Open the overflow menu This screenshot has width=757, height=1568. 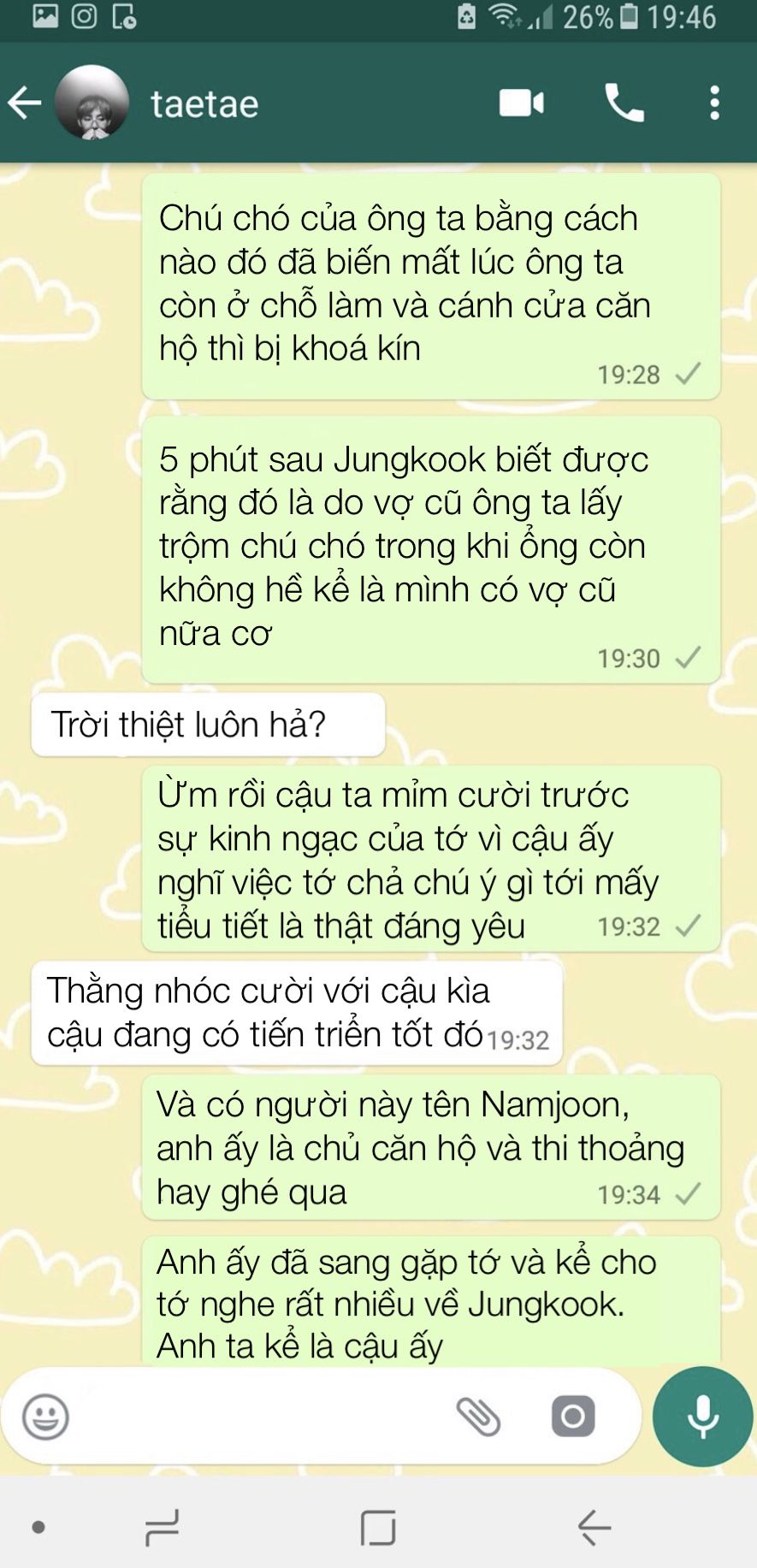tap(715, 104)
